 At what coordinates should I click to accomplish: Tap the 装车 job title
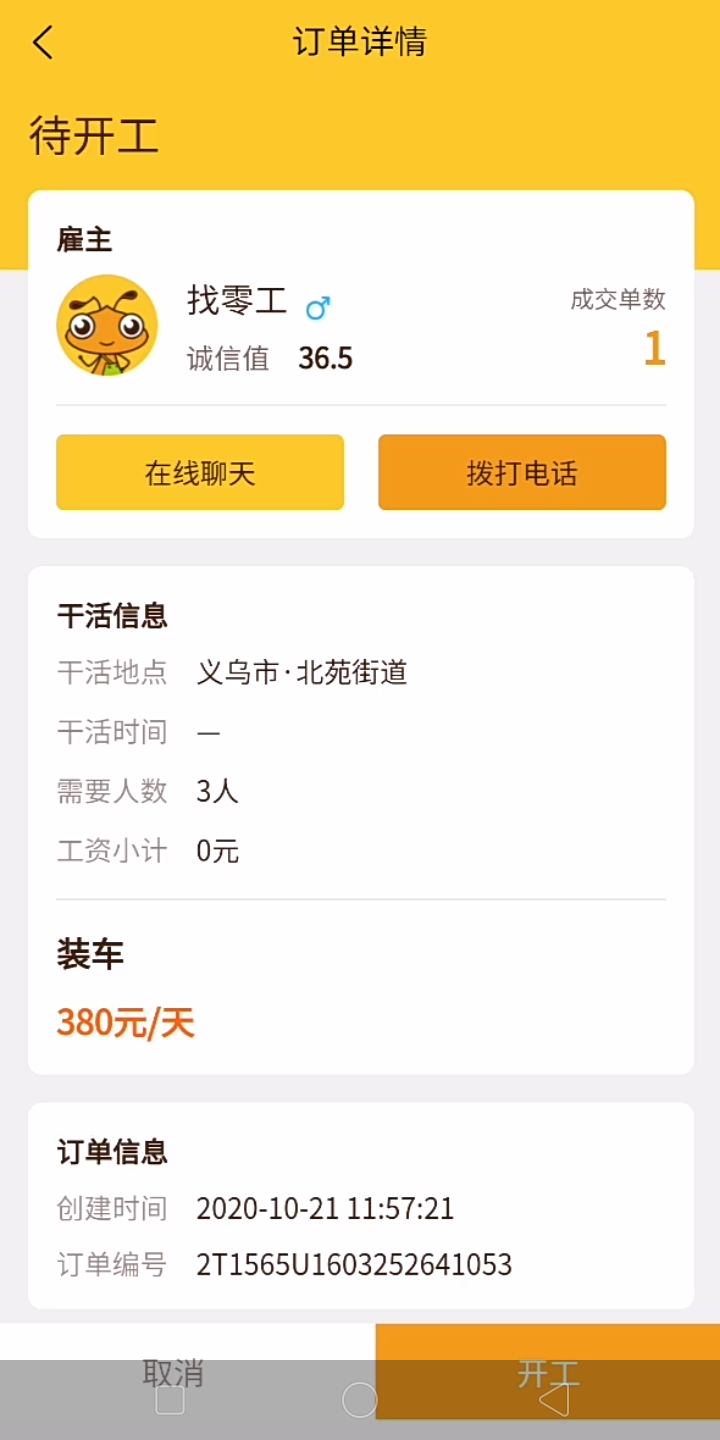tap(90, 954)
